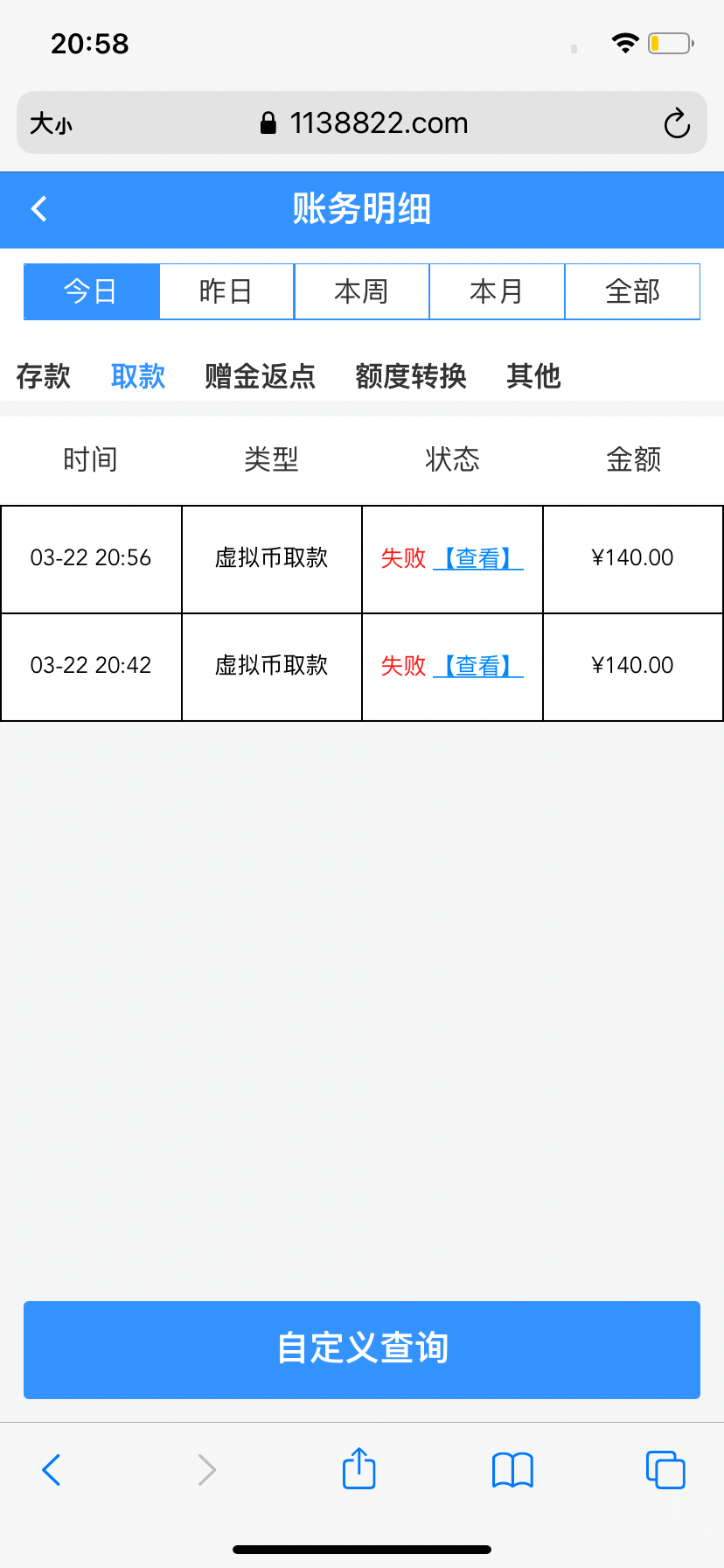Tap the 自定义查询 button
This screenshot has width=724, height=1568.
coord(362,1349)
